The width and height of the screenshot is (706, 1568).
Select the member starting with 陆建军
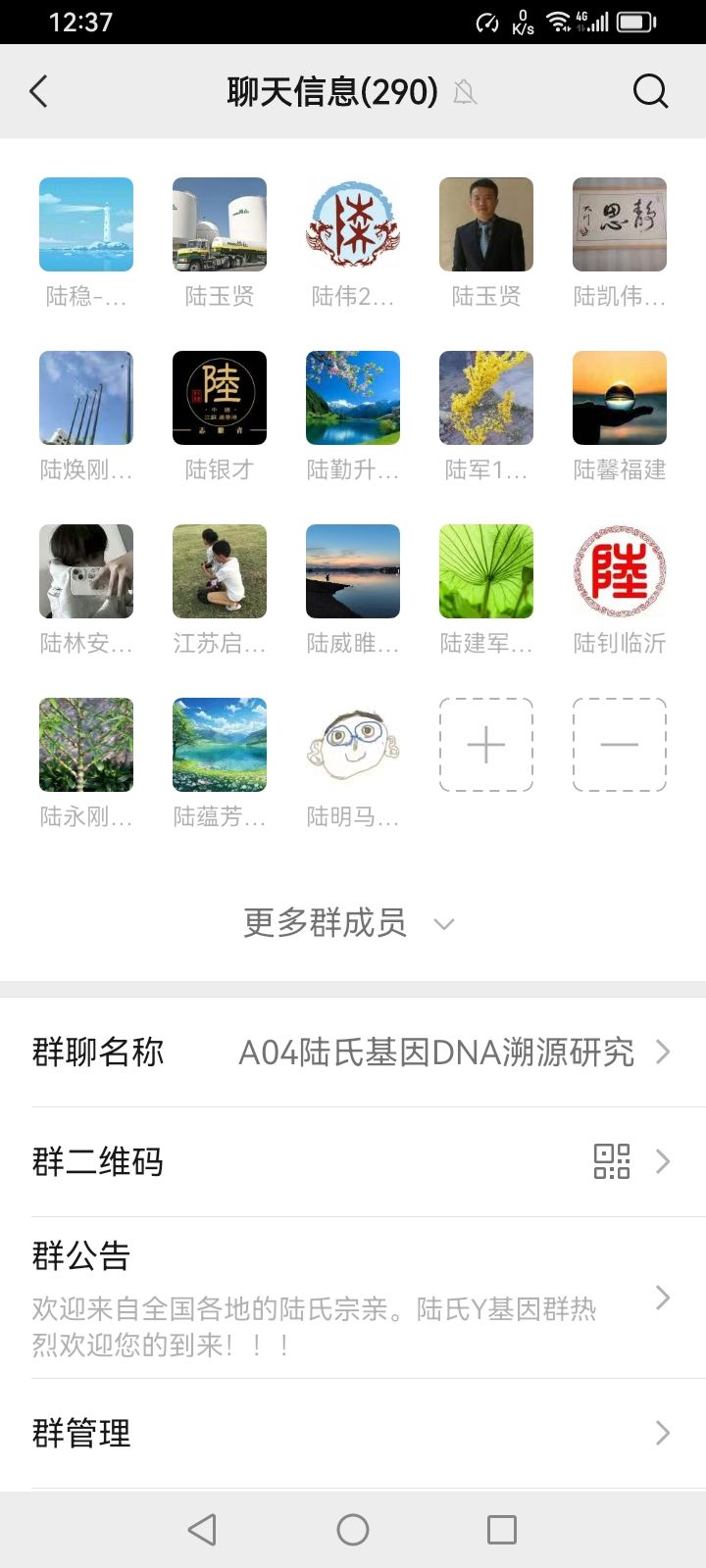coord(486,571)
